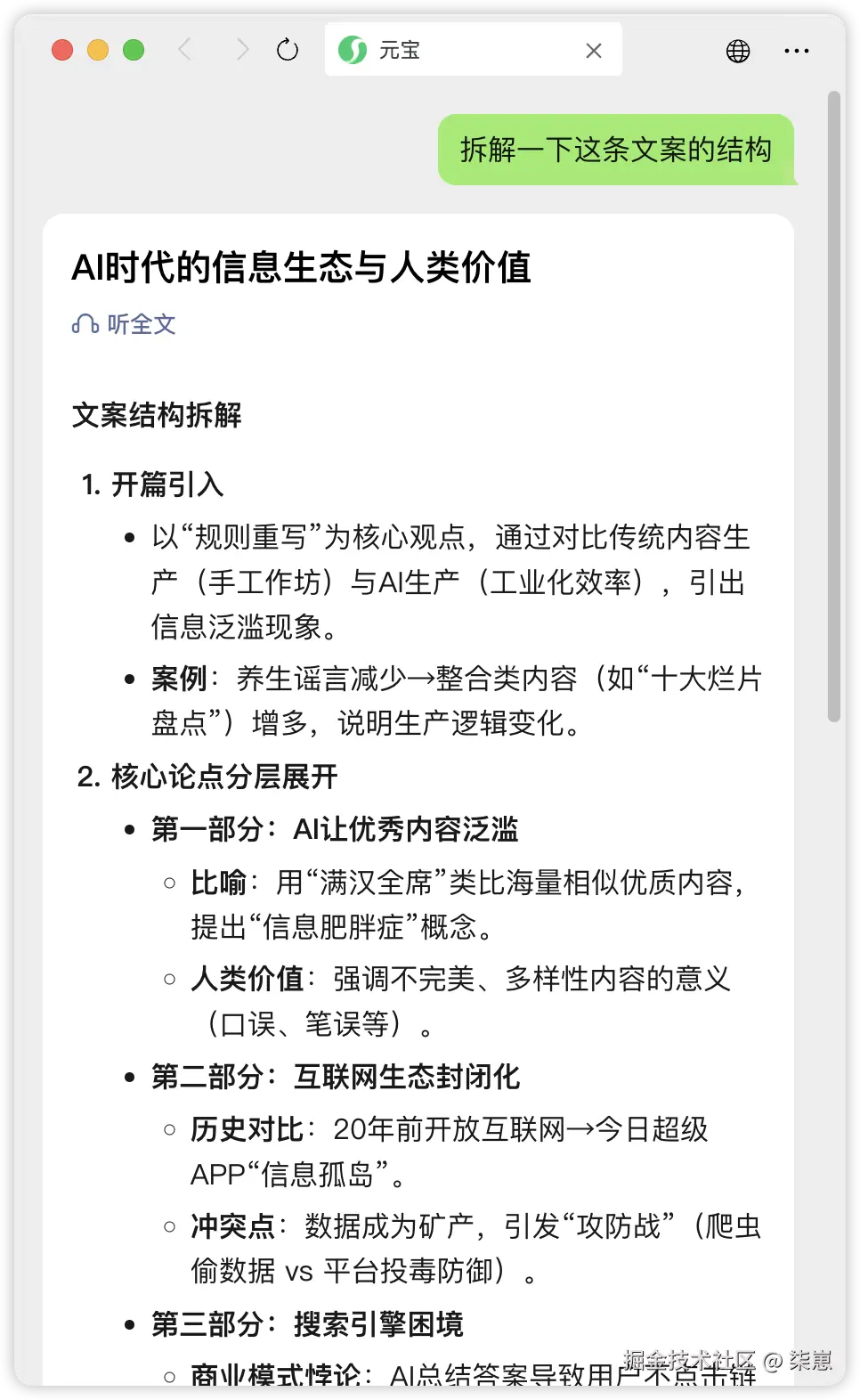Switch to the 元宝 tab
This screenshot has height=1400, width=860.
pos(445,50)
